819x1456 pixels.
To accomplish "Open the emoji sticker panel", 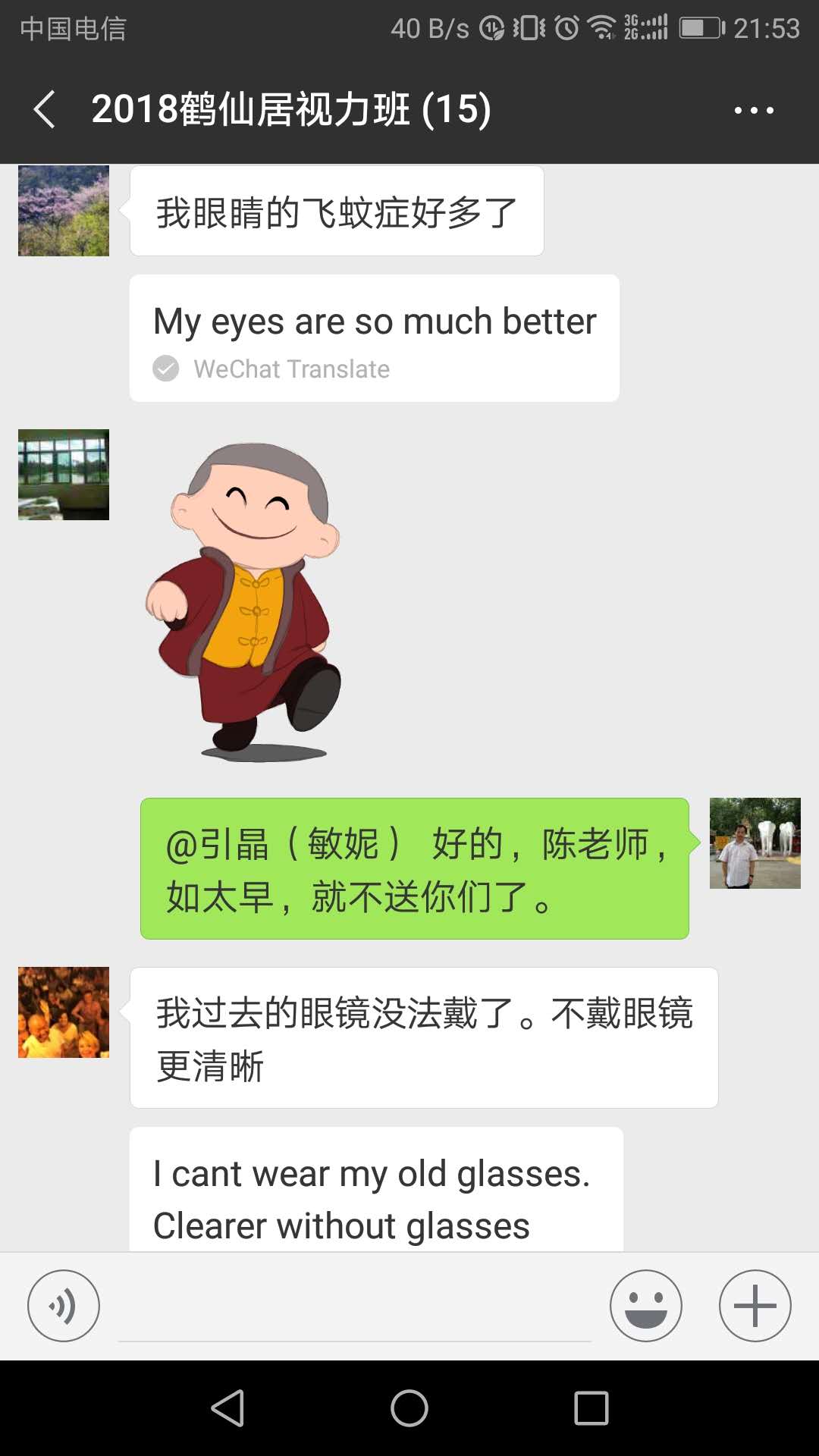I will tap(646, 1306).
